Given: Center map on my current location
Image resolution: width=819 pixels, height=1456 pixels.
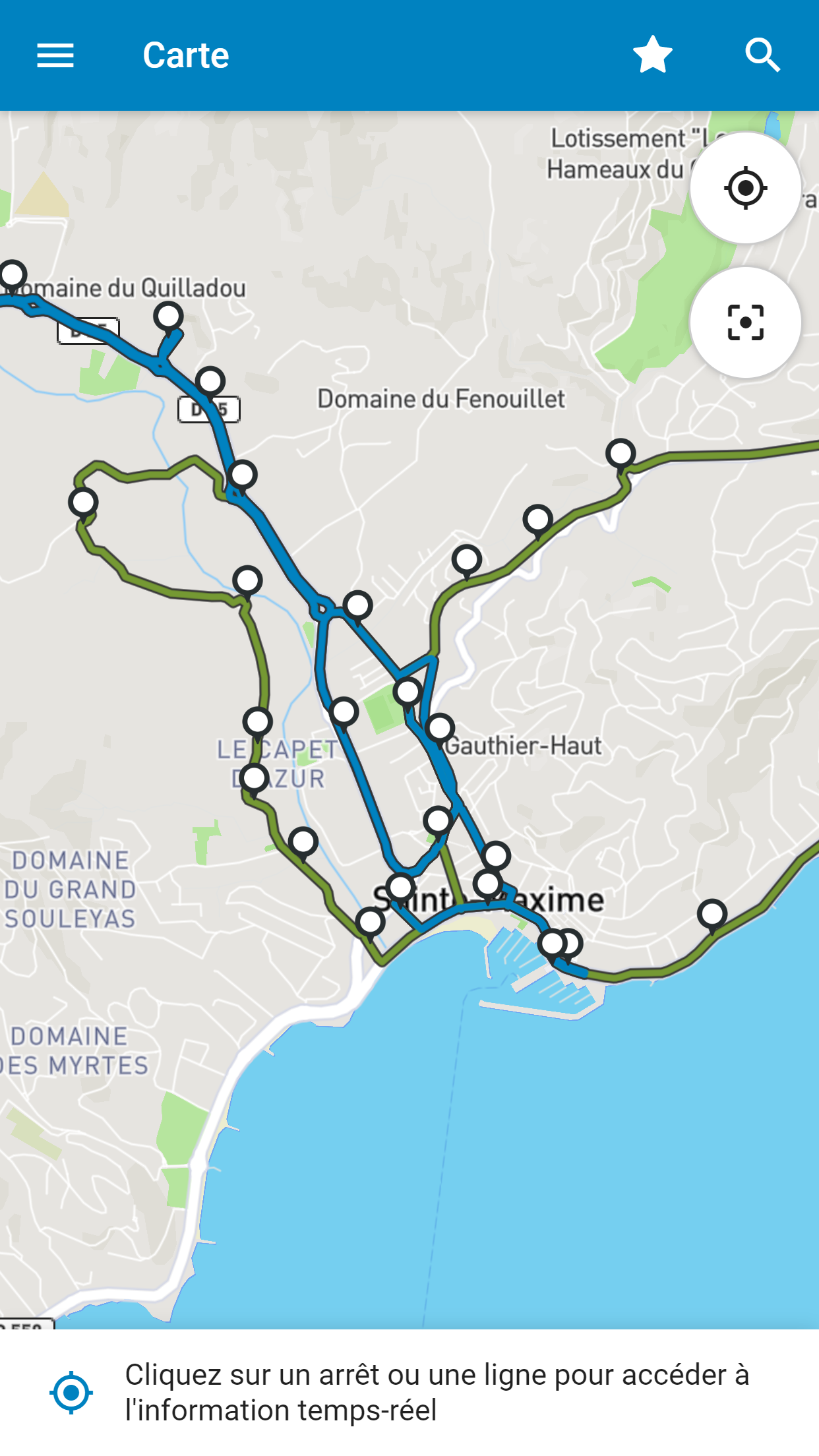Looking at the screenshot, I should [x=746, y=188].
